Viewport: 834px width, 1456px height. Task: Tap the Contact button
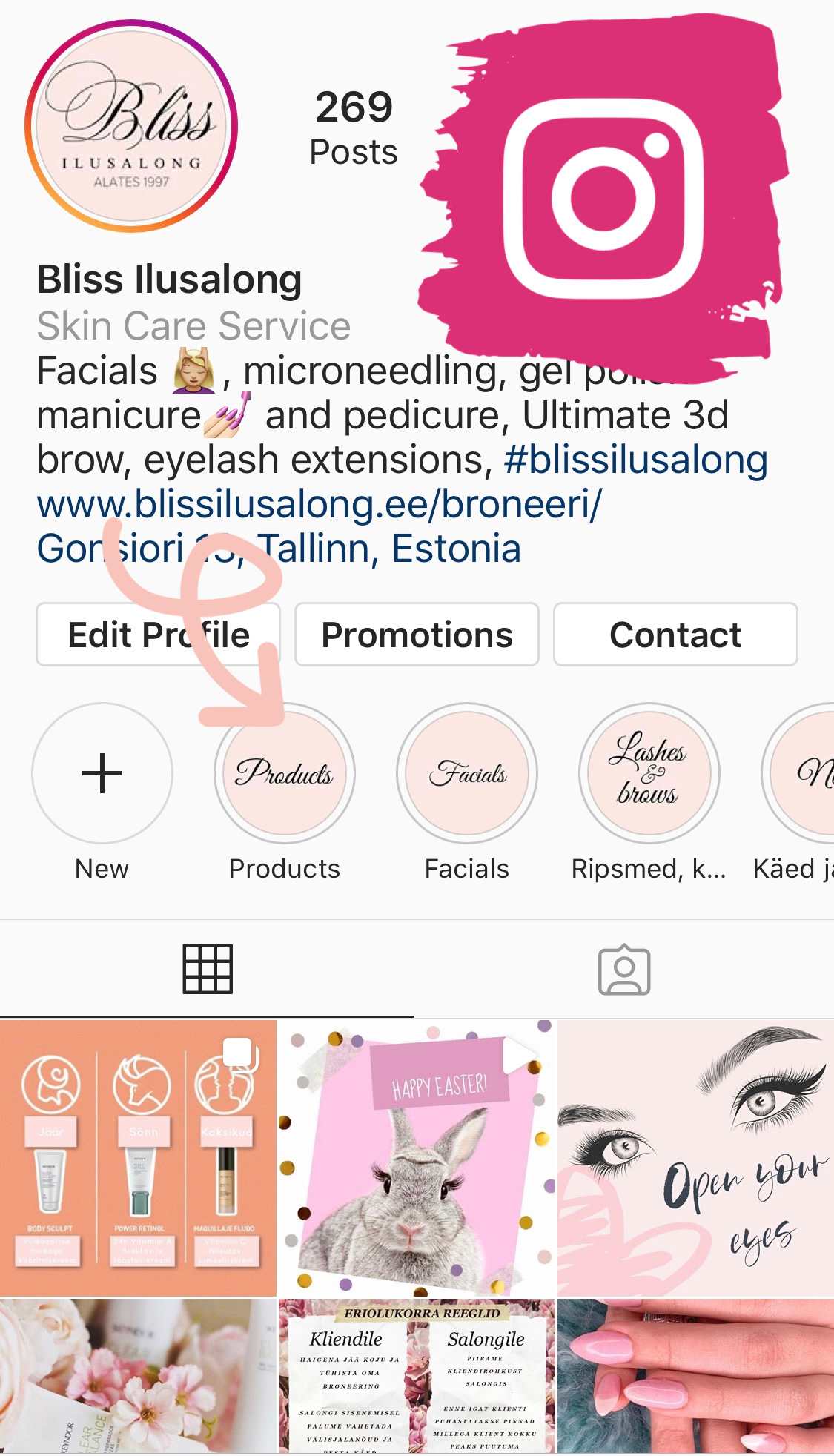(675, 635)
